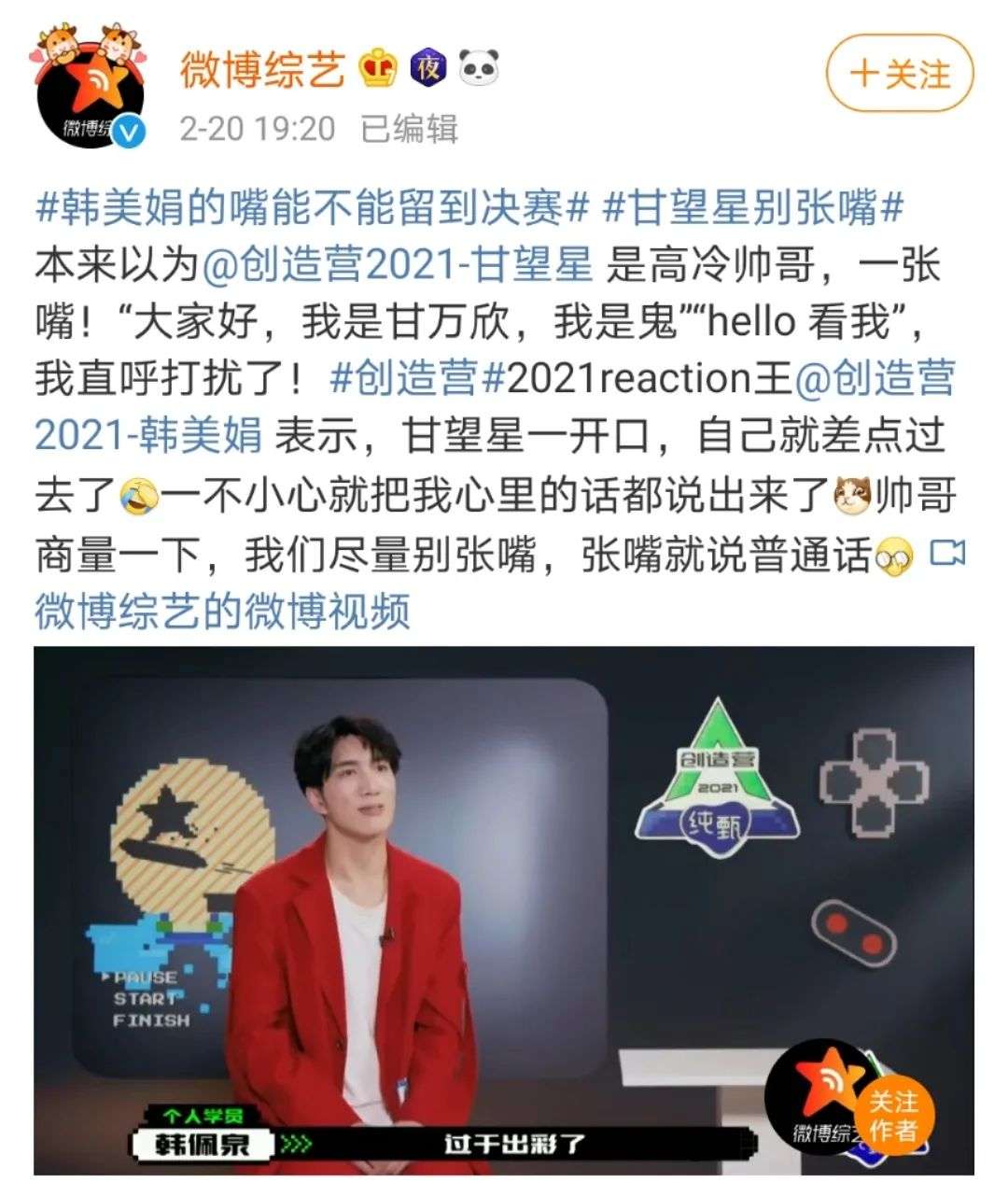Open hashtag #韩美娟的嘴能不能留到决赛#

point(311,208)
